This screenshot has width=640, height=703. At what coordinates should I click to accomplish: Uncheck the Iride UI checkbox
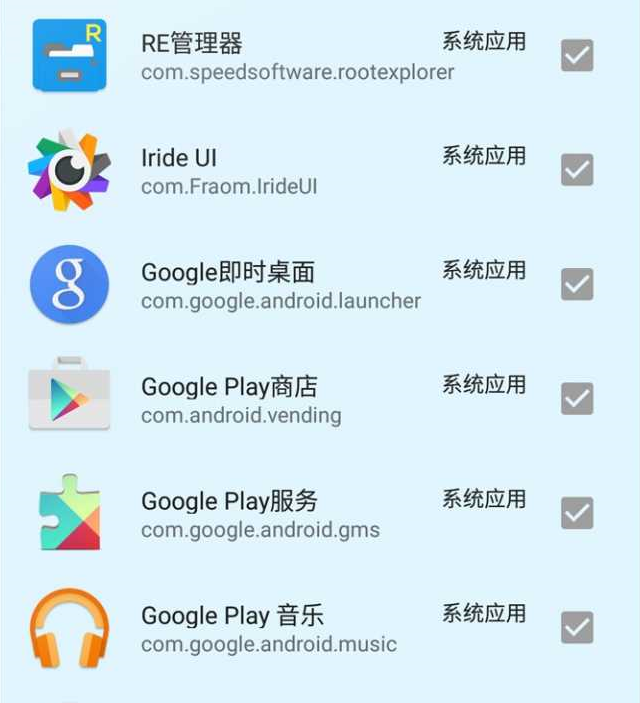pos(577,170)
